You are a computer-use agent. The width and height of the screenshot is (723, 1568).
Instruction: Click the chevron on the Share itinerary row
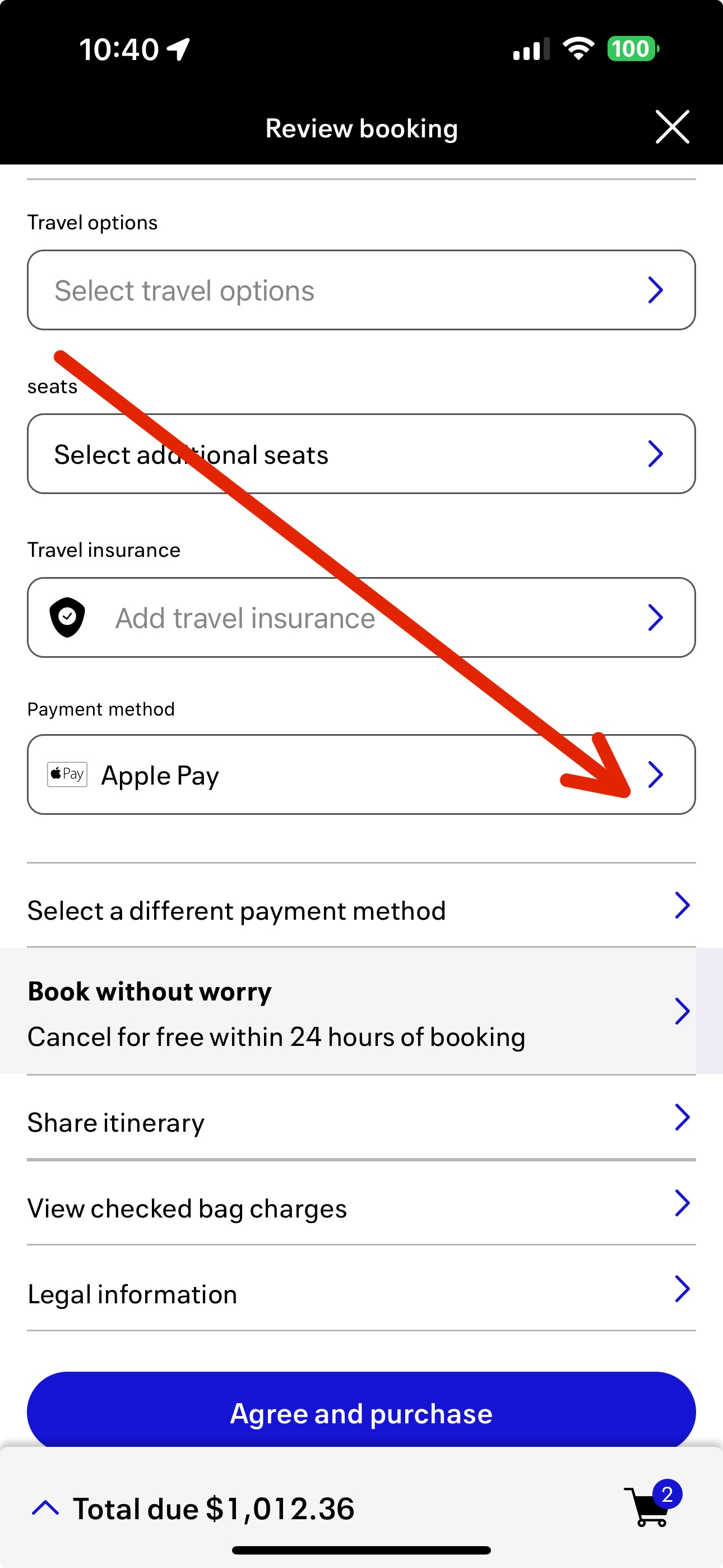point(682,1117)
